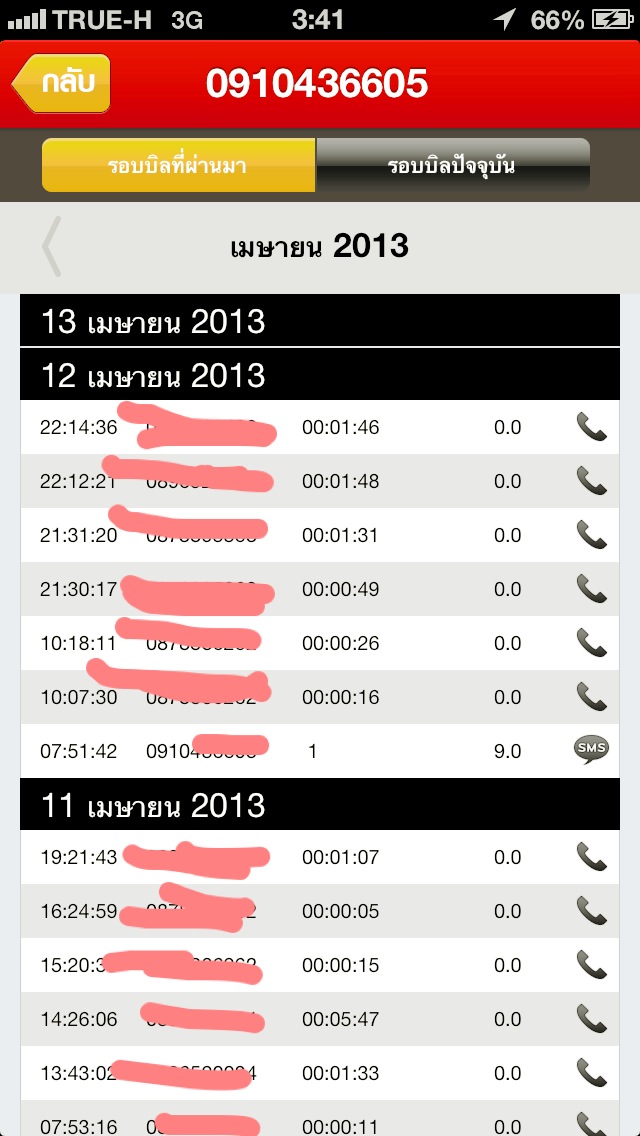The image size is (640, 1136).
Task: Show the month before เมษายน 2013
Action: point(52,247)
